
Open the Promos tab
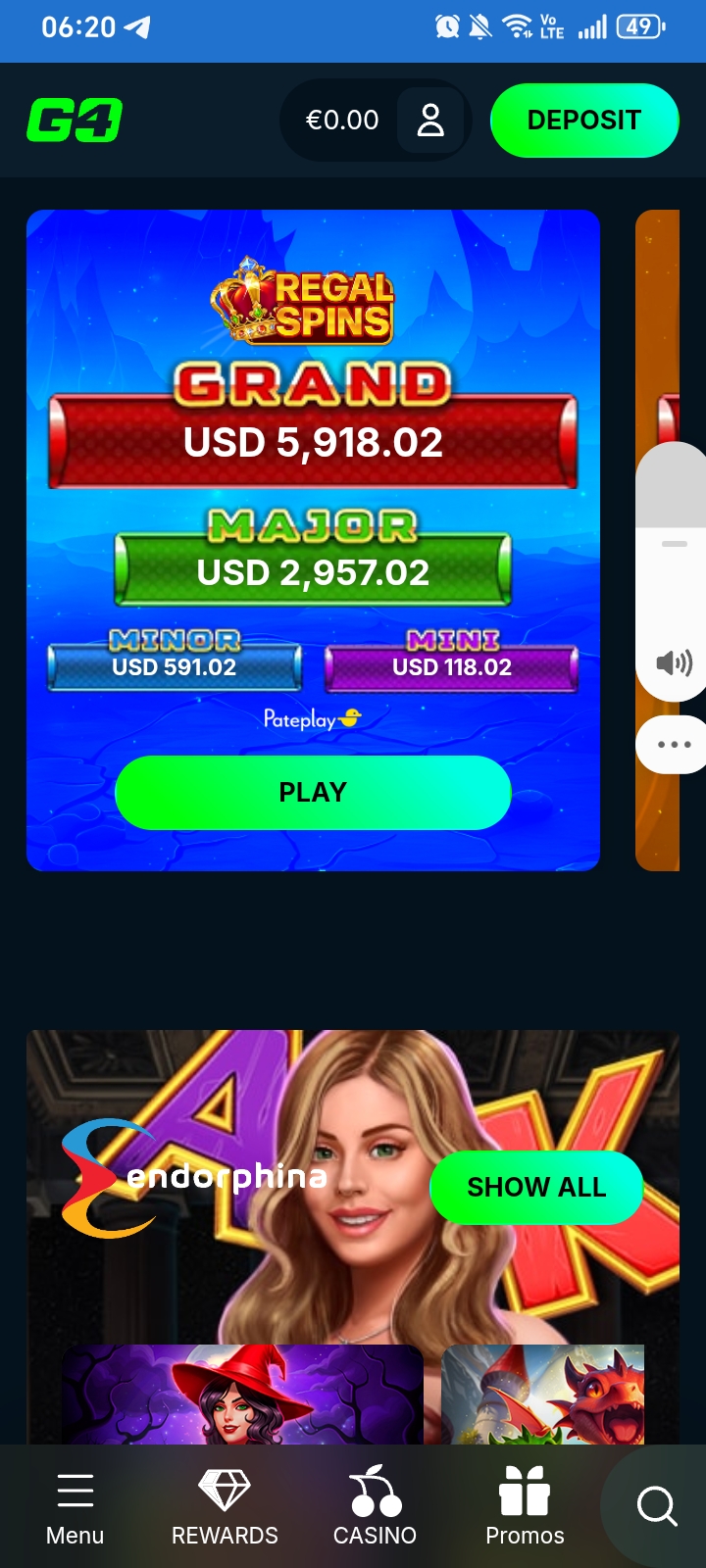[525, 1509]
